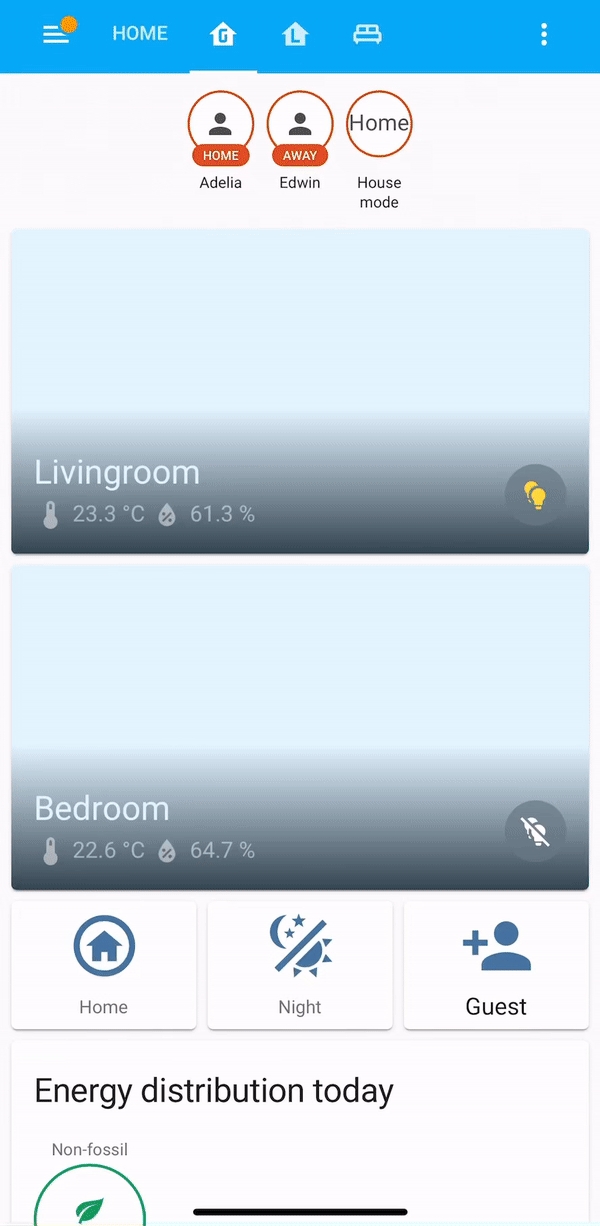600x1226 pixels.
Task: Open Adelia's presence badge
Action: pos(221,127)
